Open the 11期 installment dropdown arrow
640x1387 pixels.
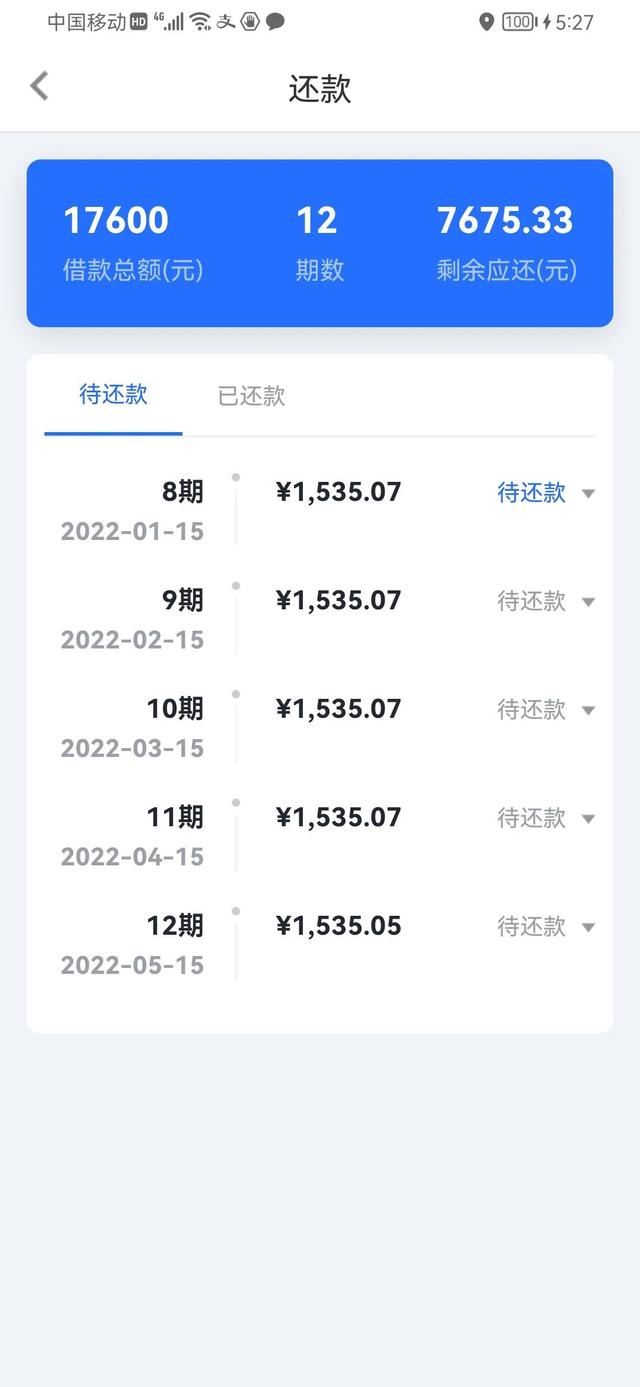(x=588, y=819)
